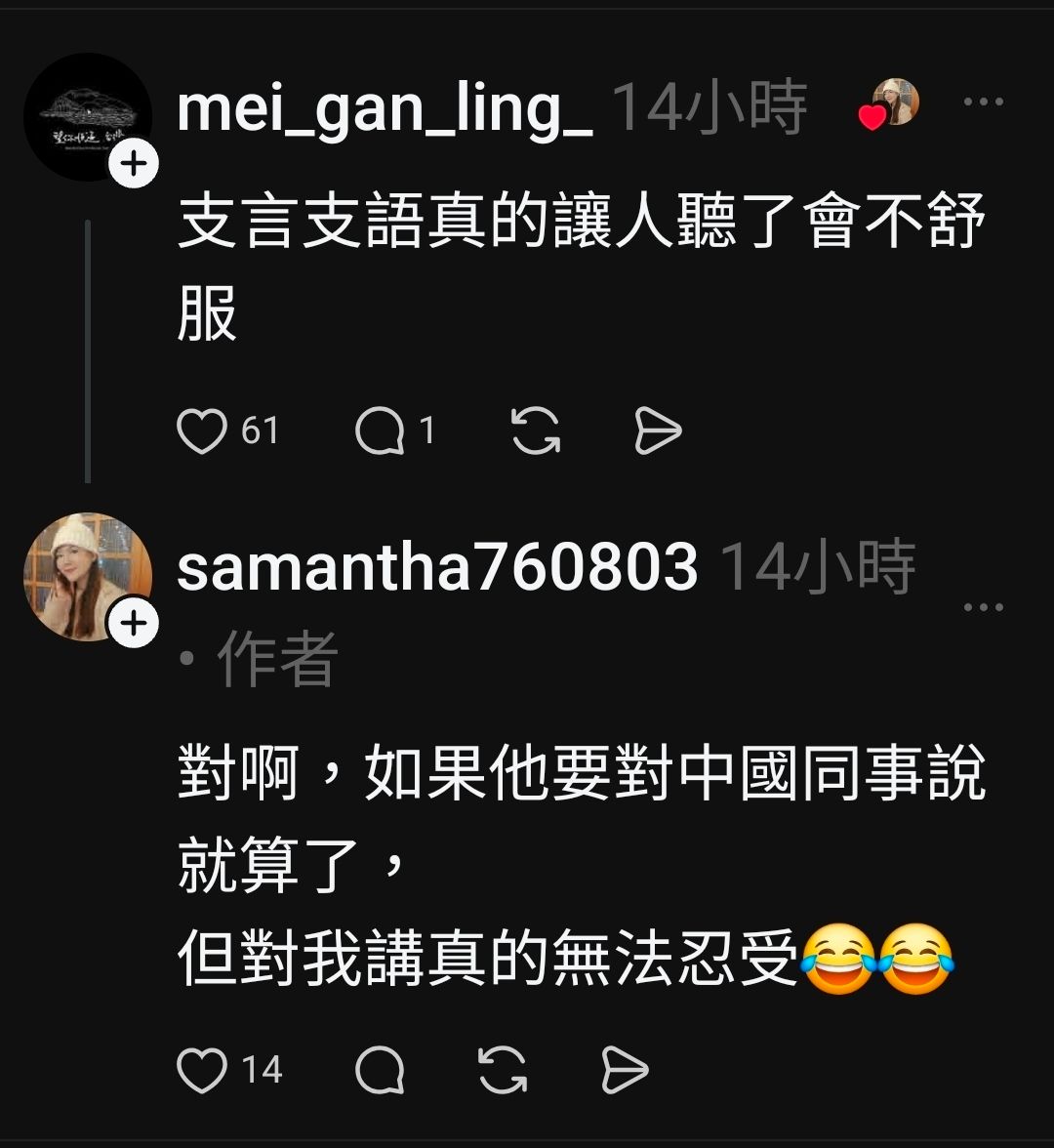Screen dimensions: 1054x1148
Task: Share mei_gan_ling_'s comment
Action: [x=658, y=431]
